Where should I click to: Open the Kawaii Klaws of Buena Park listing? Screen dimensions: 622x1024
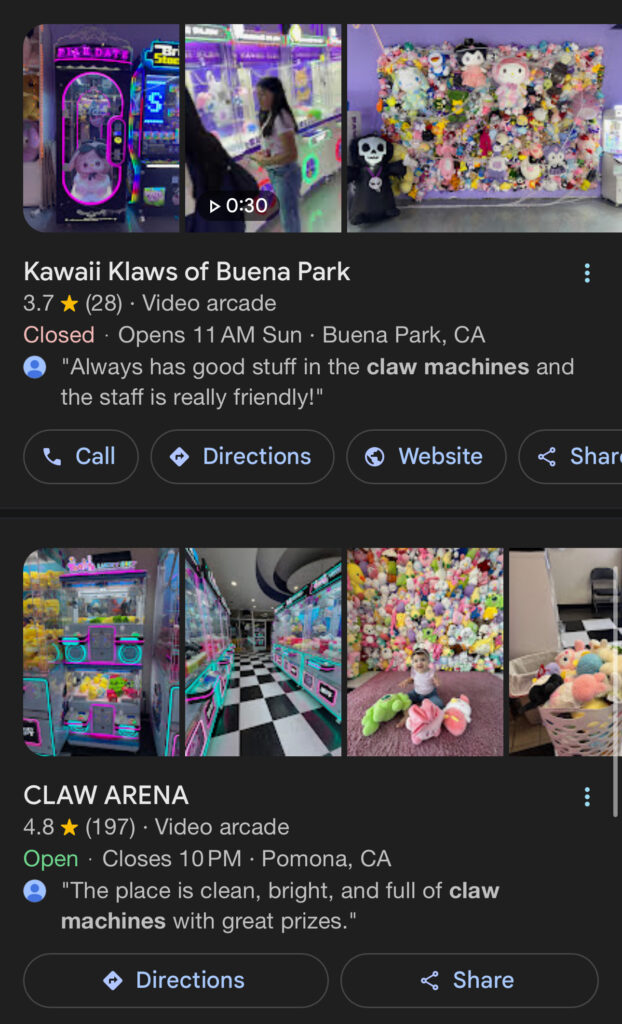click(x=186, y=271)
